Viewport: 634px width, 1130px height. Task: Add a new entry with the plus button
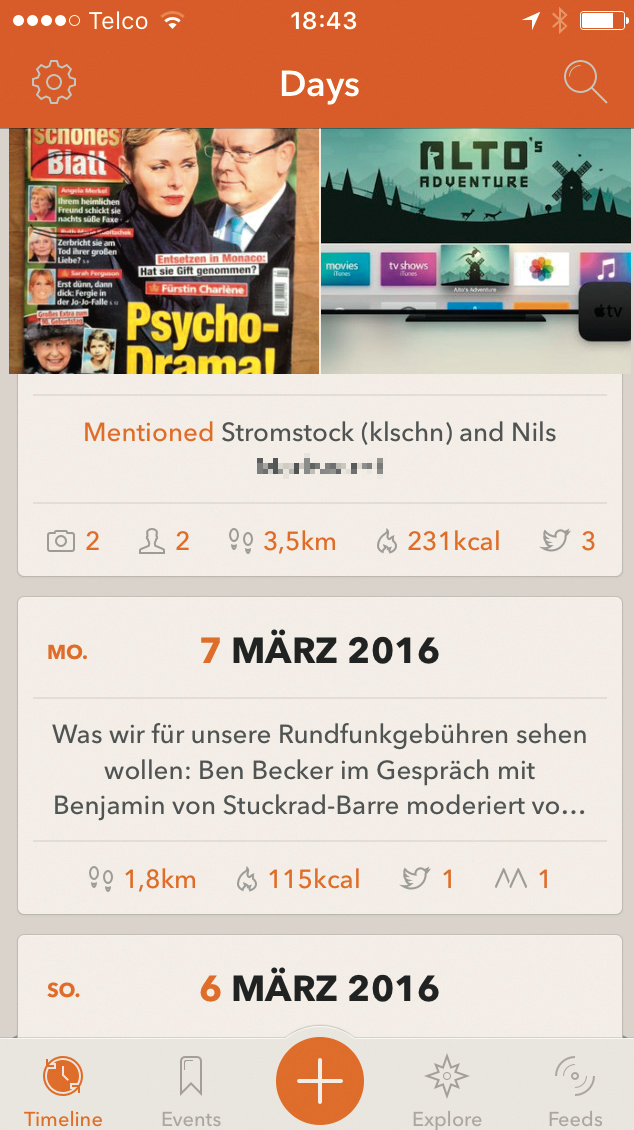coord(320,1082)
